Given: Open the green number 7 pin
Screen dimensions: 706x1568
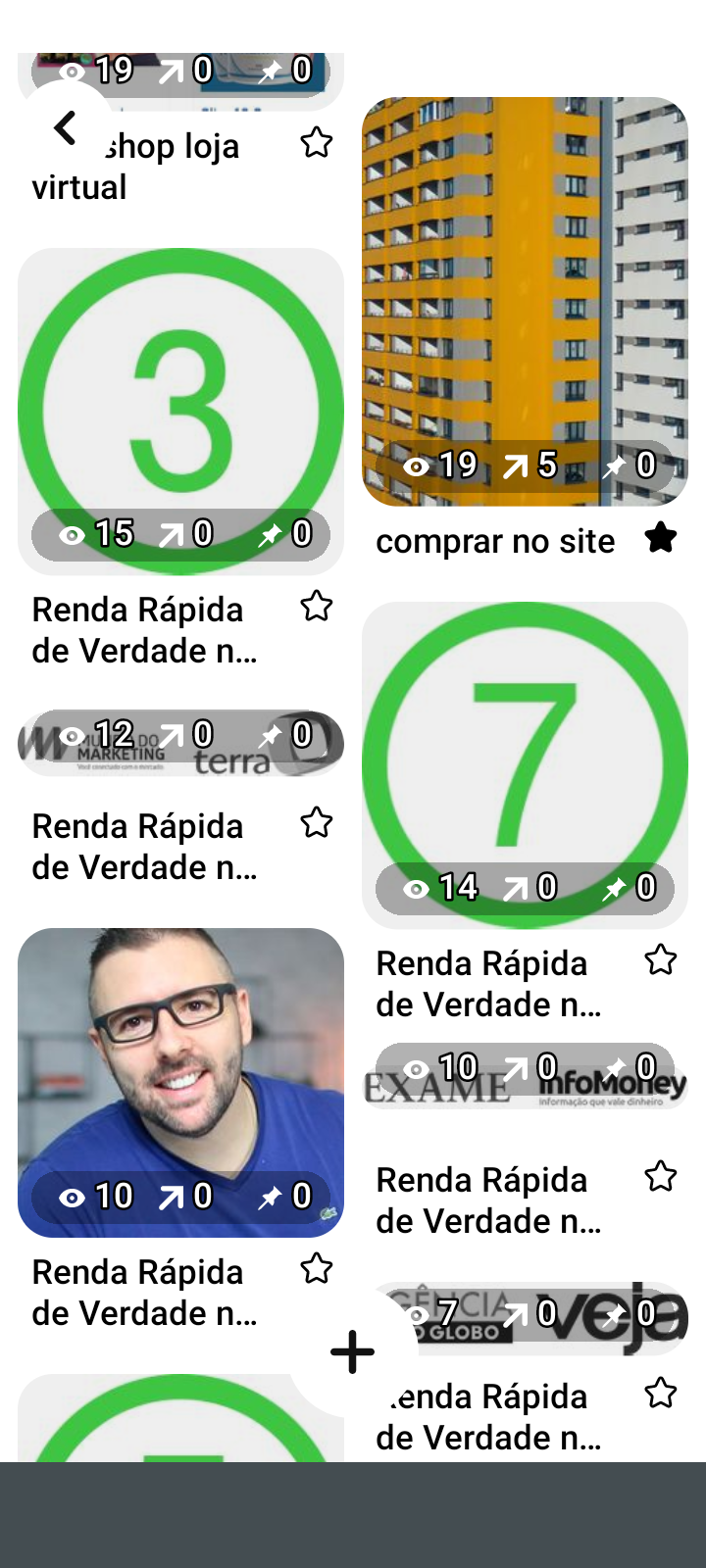Looking at the screenshot, I should 525,755.
